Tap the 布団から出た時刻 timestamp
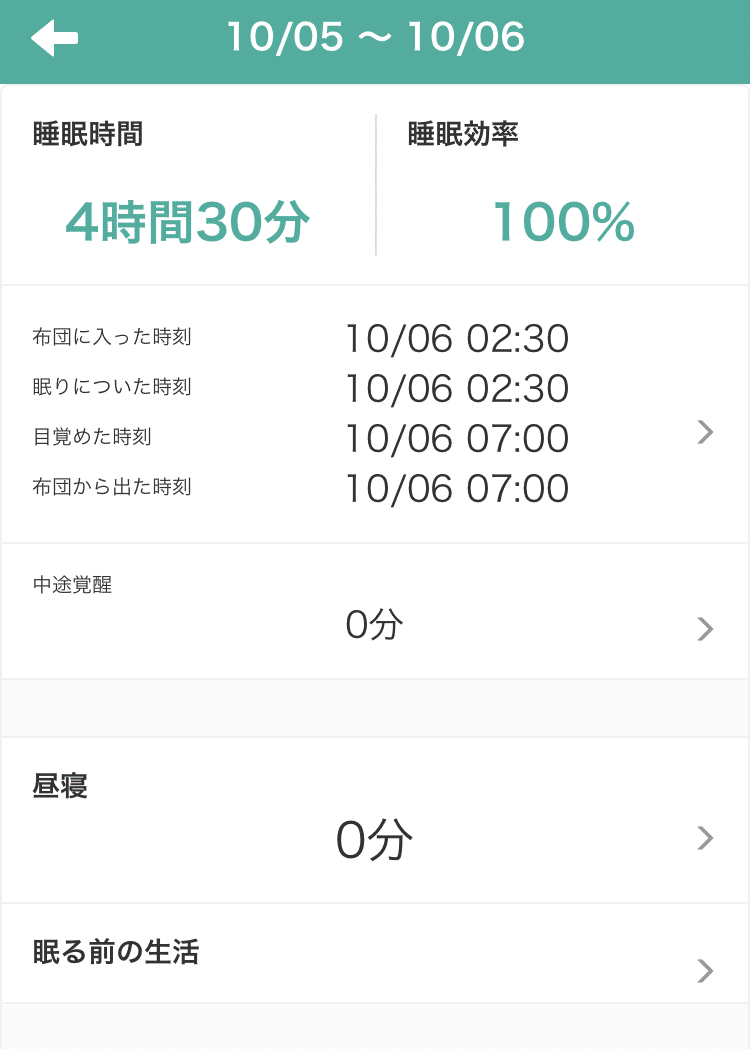Screen dimensions: 750x1049 (x=457, y=488)
